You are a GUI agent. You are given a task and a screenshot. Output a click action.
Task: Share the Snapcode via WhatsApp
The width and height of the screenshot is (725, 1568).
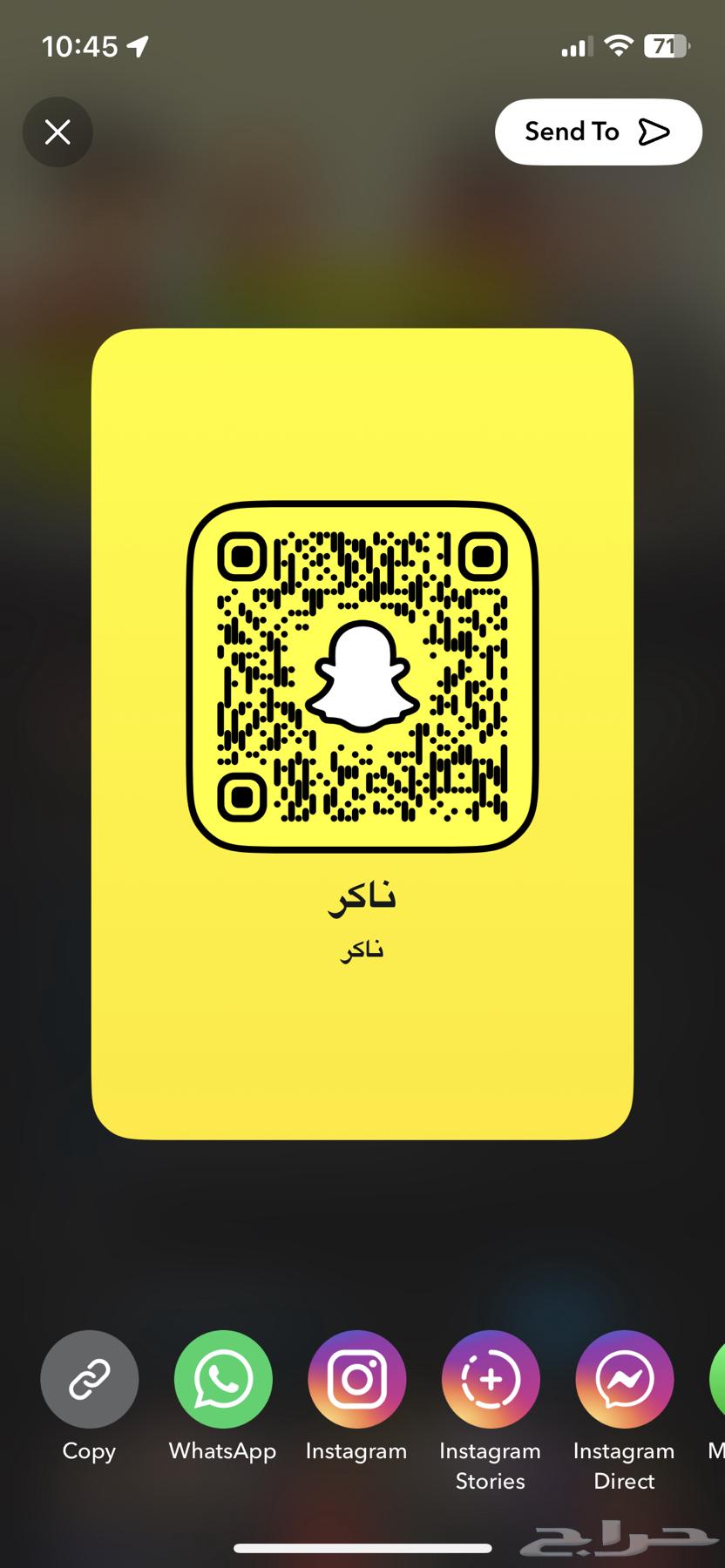[x=222, y=1379]
